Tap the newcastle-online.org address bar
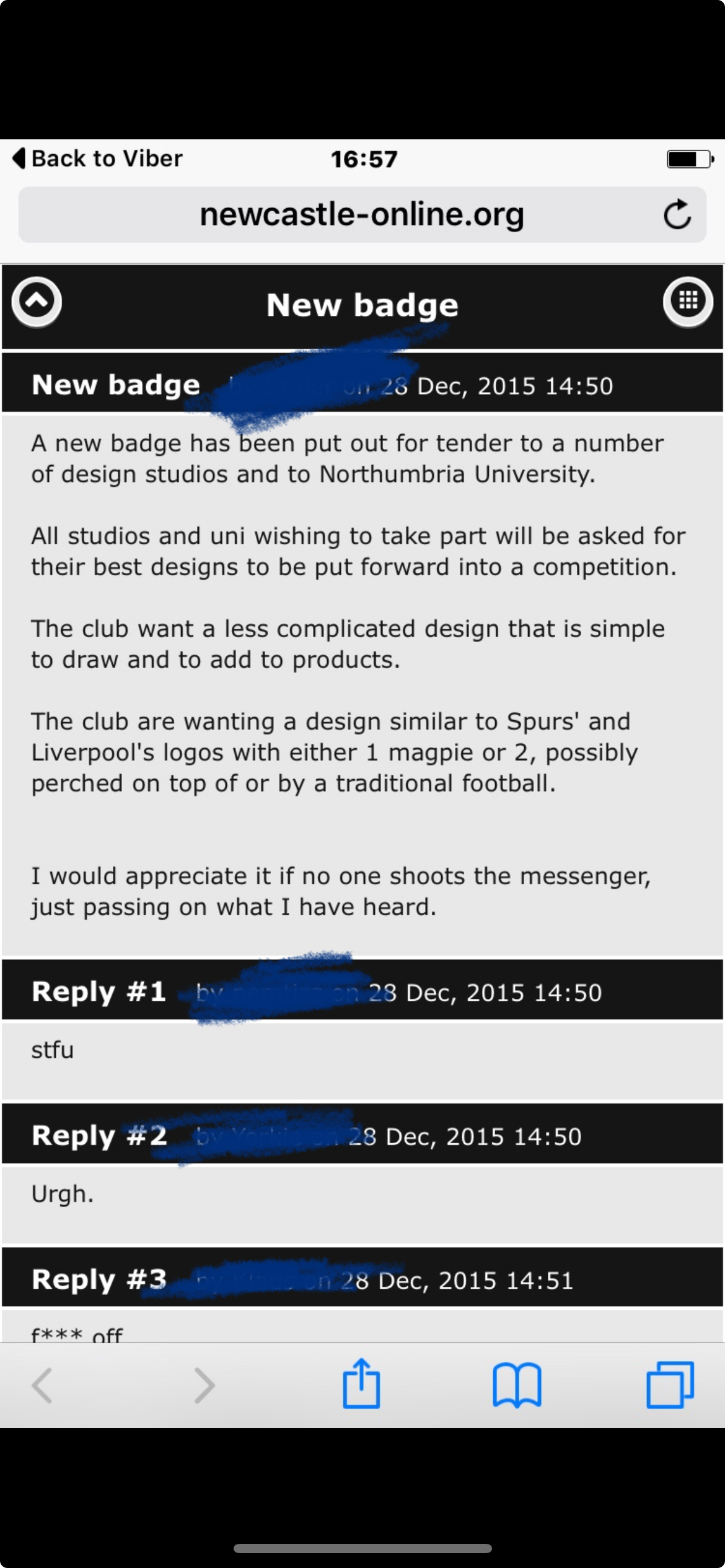This screenshot has width=725, height=1568. pos(362,215)
